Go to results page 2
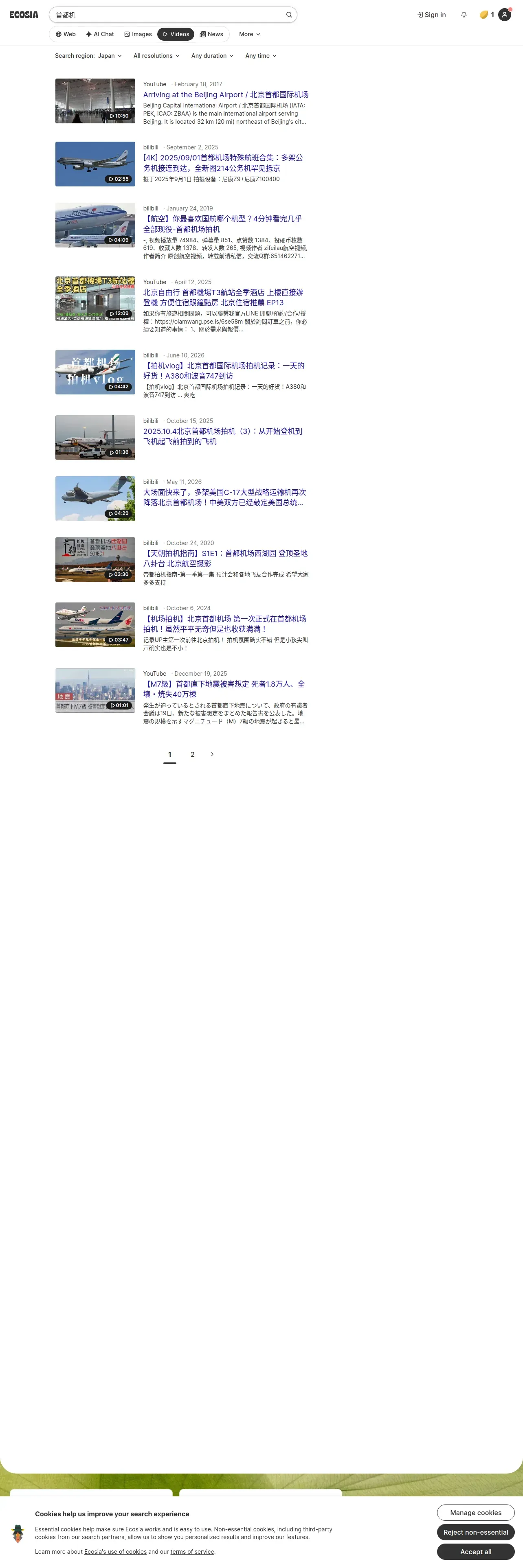Image resolution: width=523 pixels, height=1568 pixels. click(x=192, y=754)
